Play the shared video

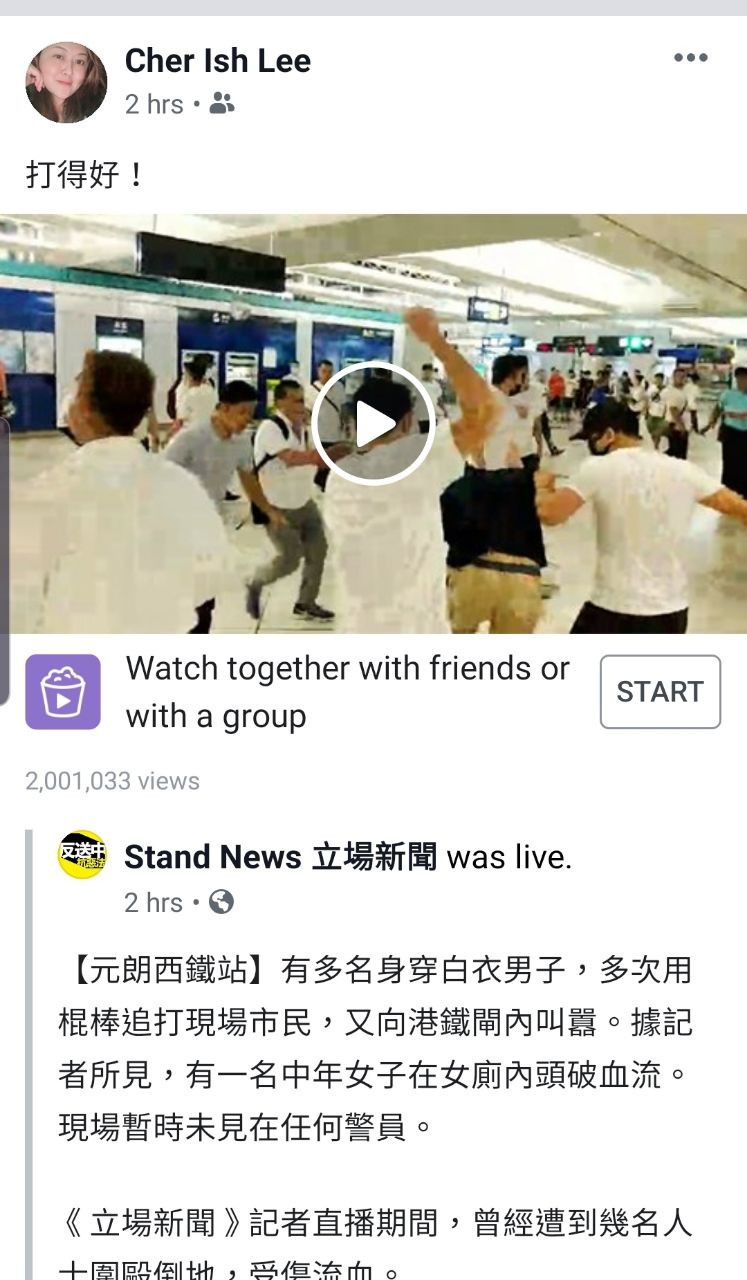(x=374, y=424)
